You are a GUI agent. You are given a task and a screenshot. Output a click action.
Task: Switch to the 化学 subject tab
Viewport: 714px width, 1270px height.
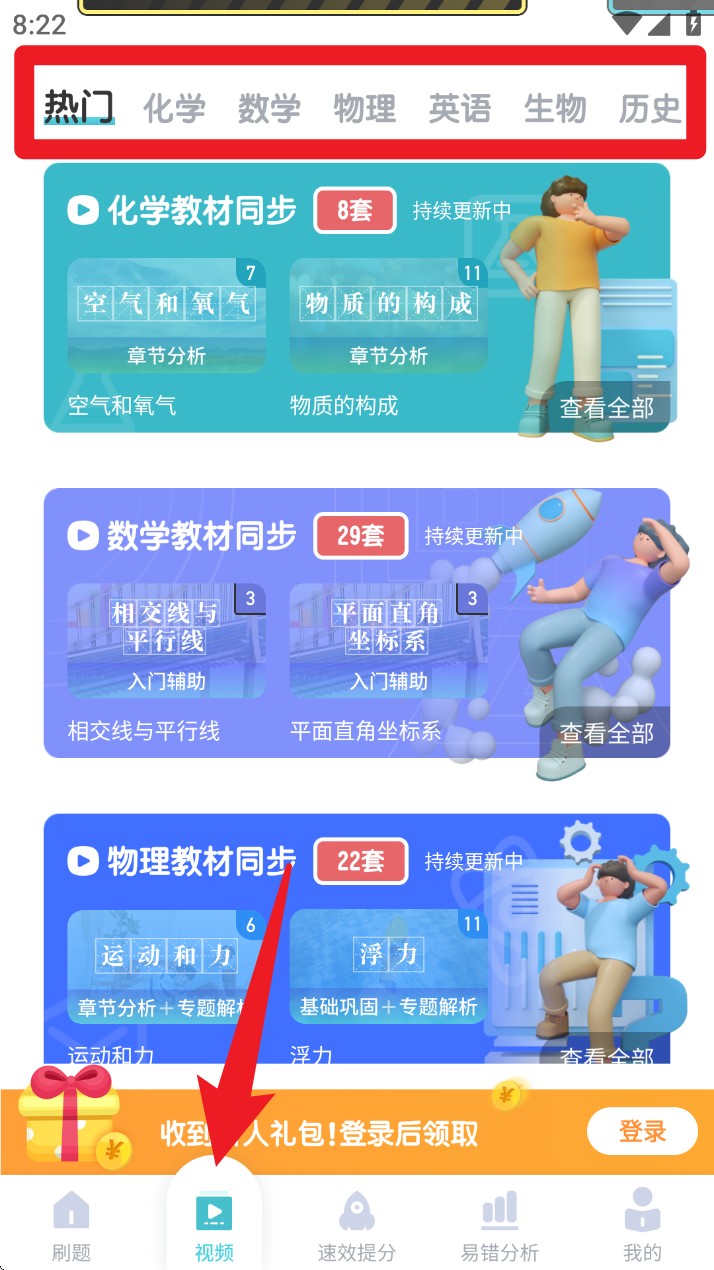pyautogui.click(x=174, y=108)
